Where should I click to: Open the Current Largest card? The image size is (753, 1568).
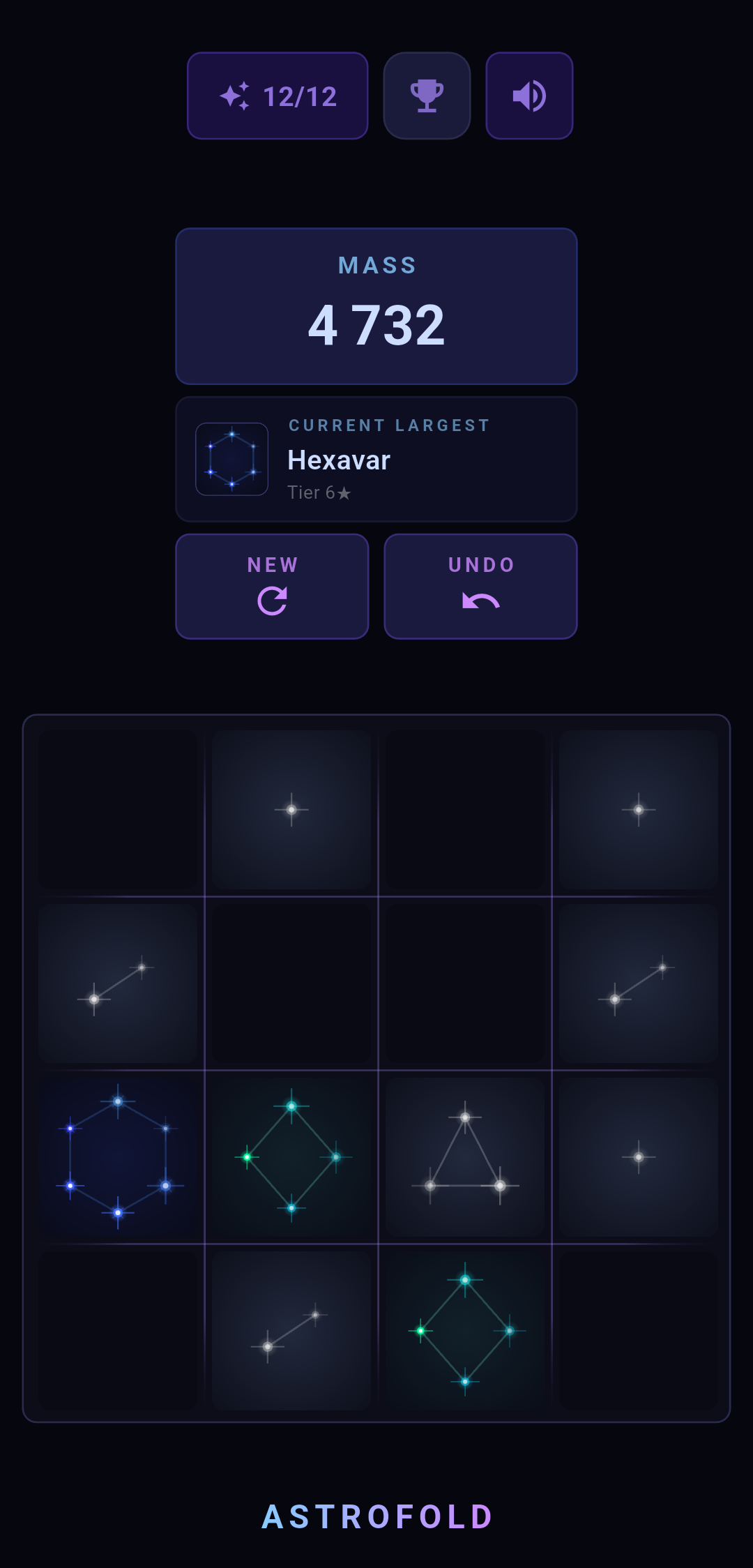376,460
